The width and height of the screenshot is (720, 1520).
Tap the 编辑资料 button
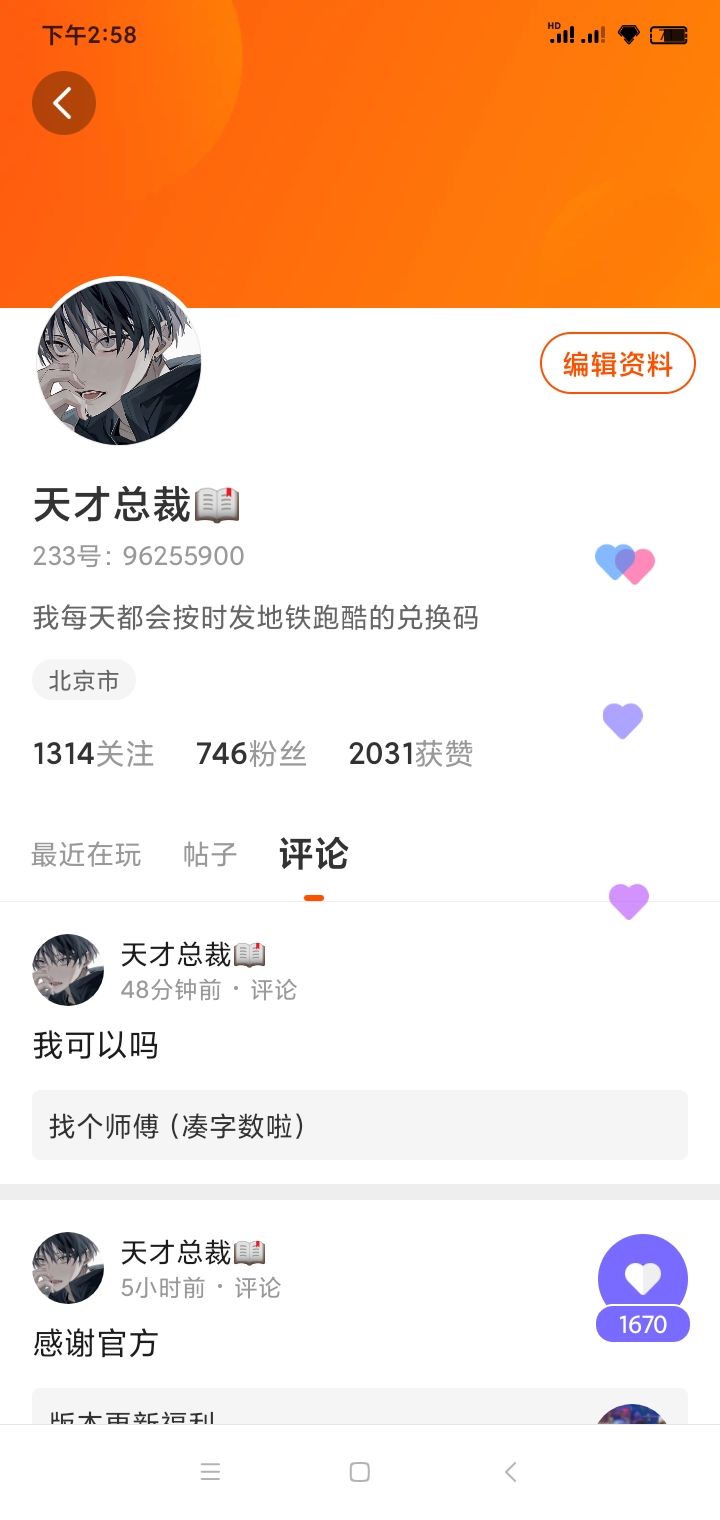tap(617, 364)
